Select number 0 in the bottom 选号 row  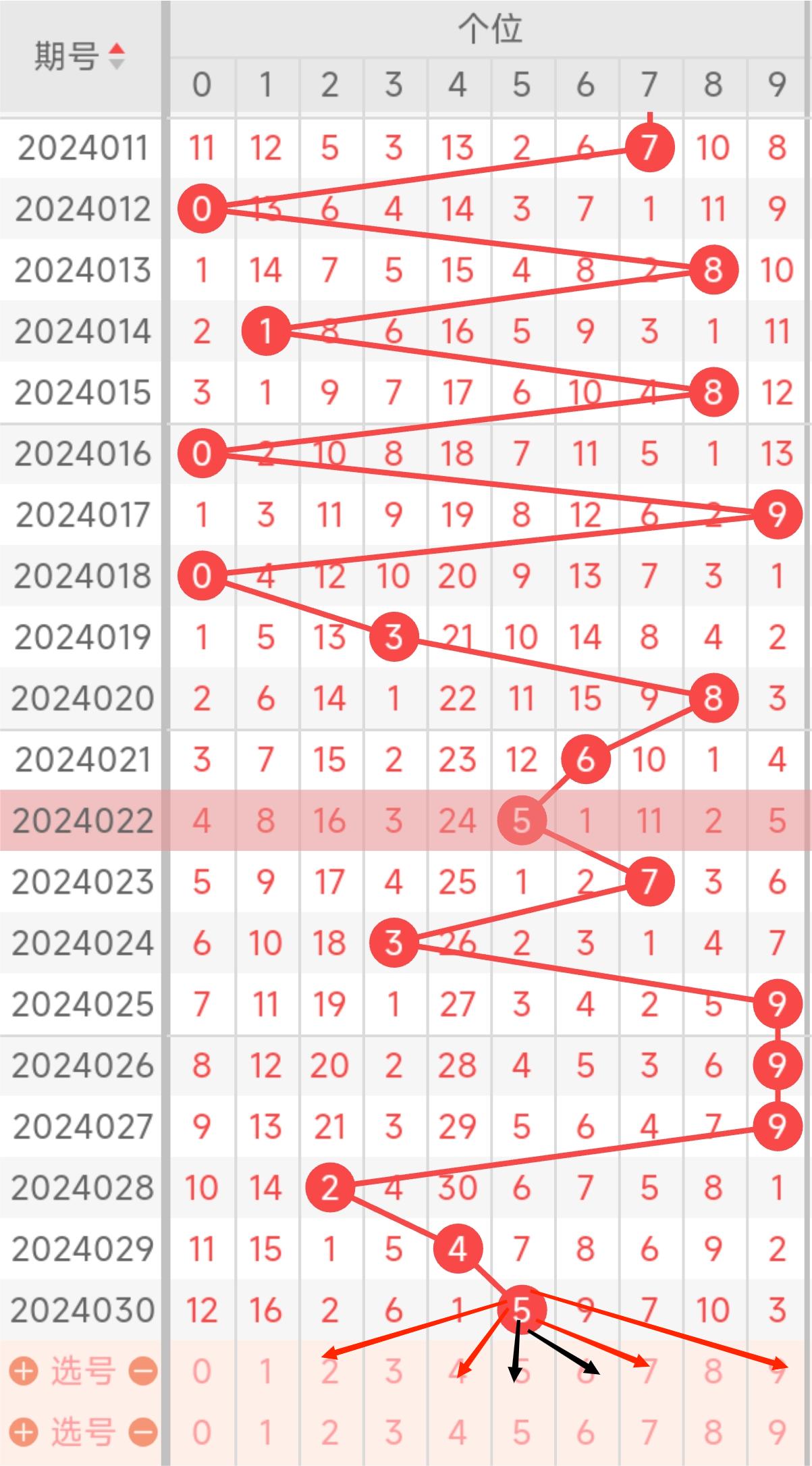click(x=202, y=1432)
